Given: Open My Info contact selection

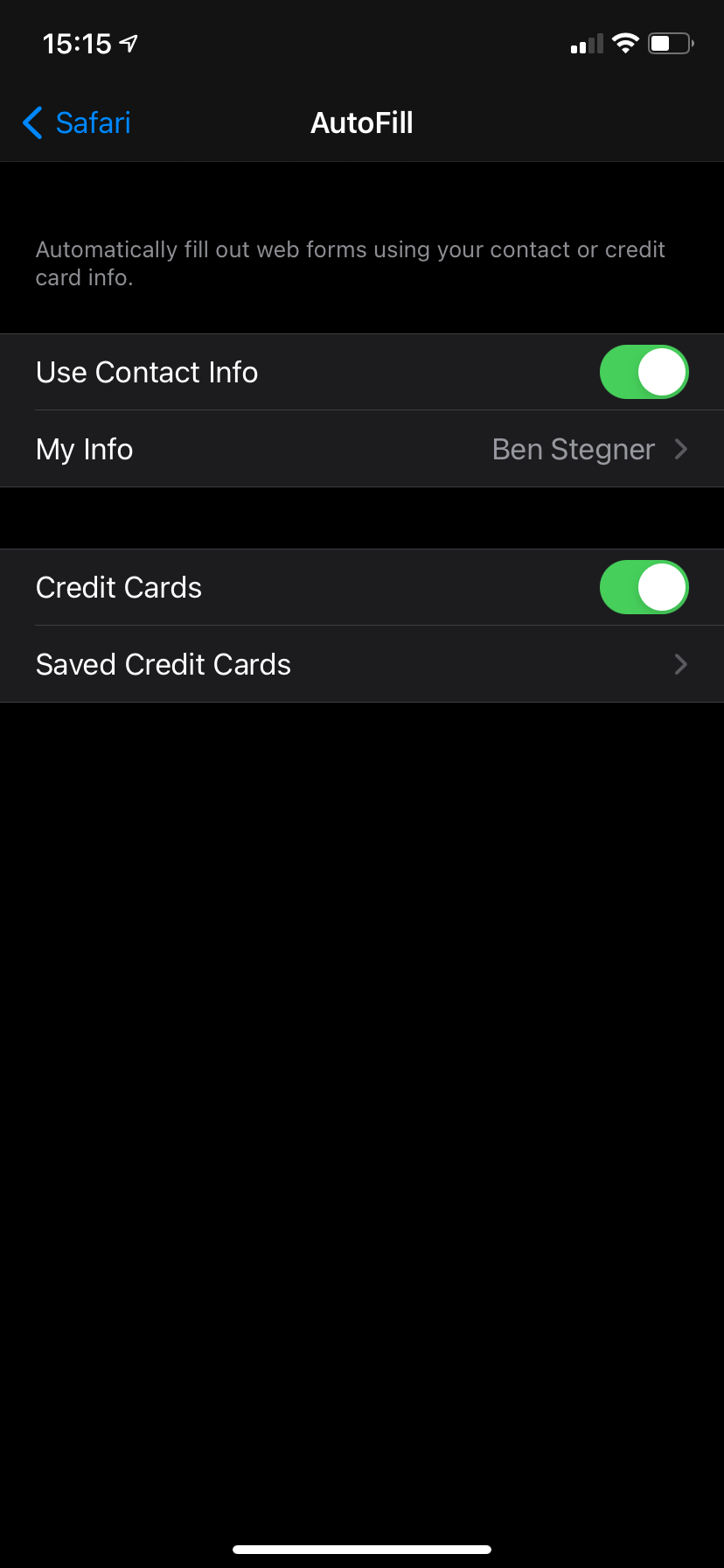Looking at the screenshot, I should pos(362,449).
